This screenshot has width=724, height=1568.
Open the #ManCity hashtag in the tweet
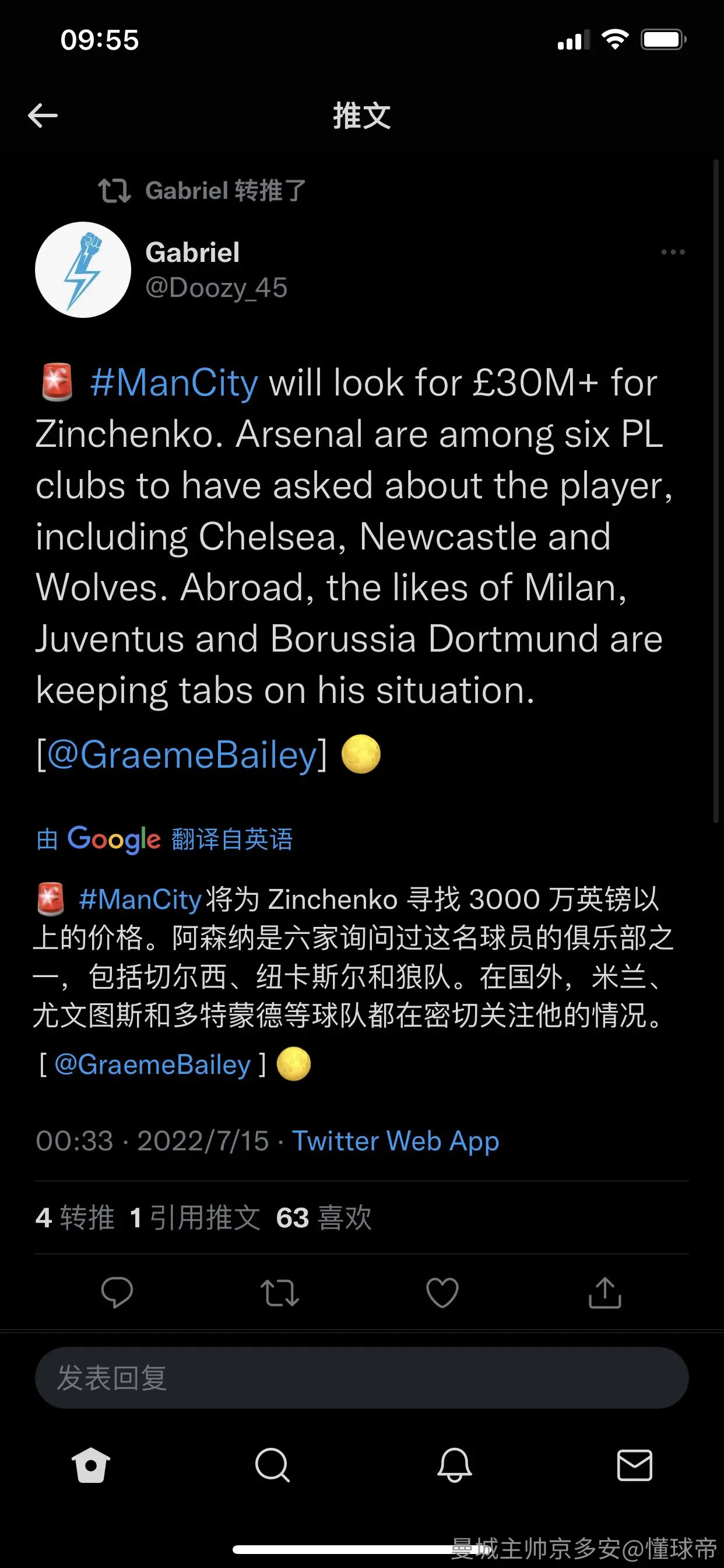point(174,383)
